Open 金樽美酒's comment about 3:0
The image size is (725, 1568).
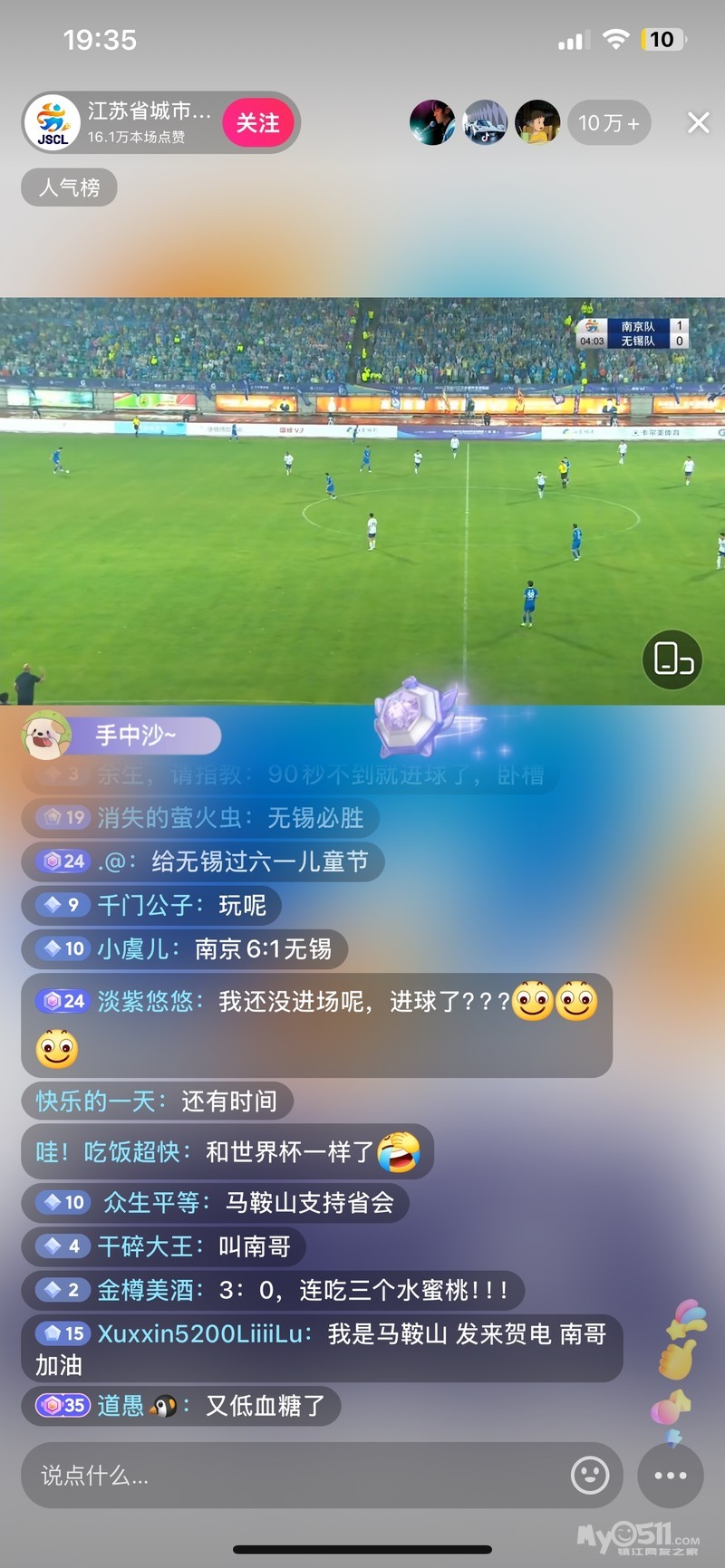click(x=272, y=1290)
